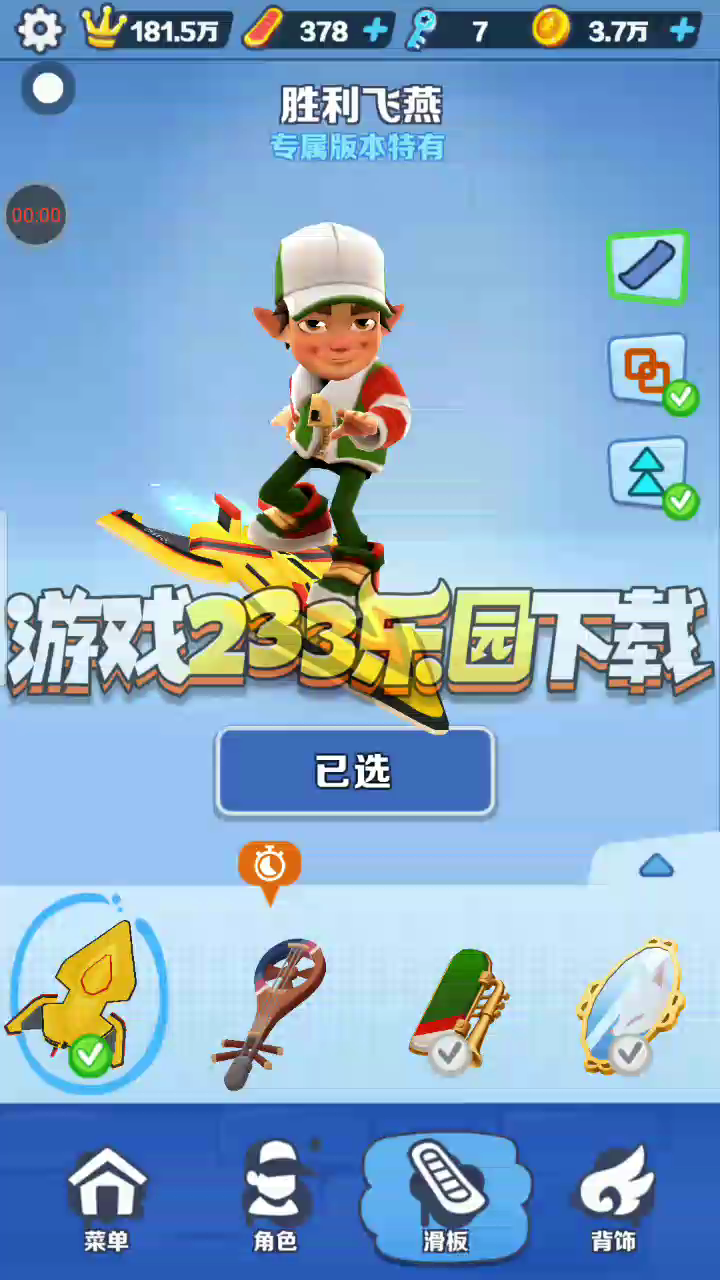Expand the board list with the arrow
720x1280 pixels.
[656, 866]
